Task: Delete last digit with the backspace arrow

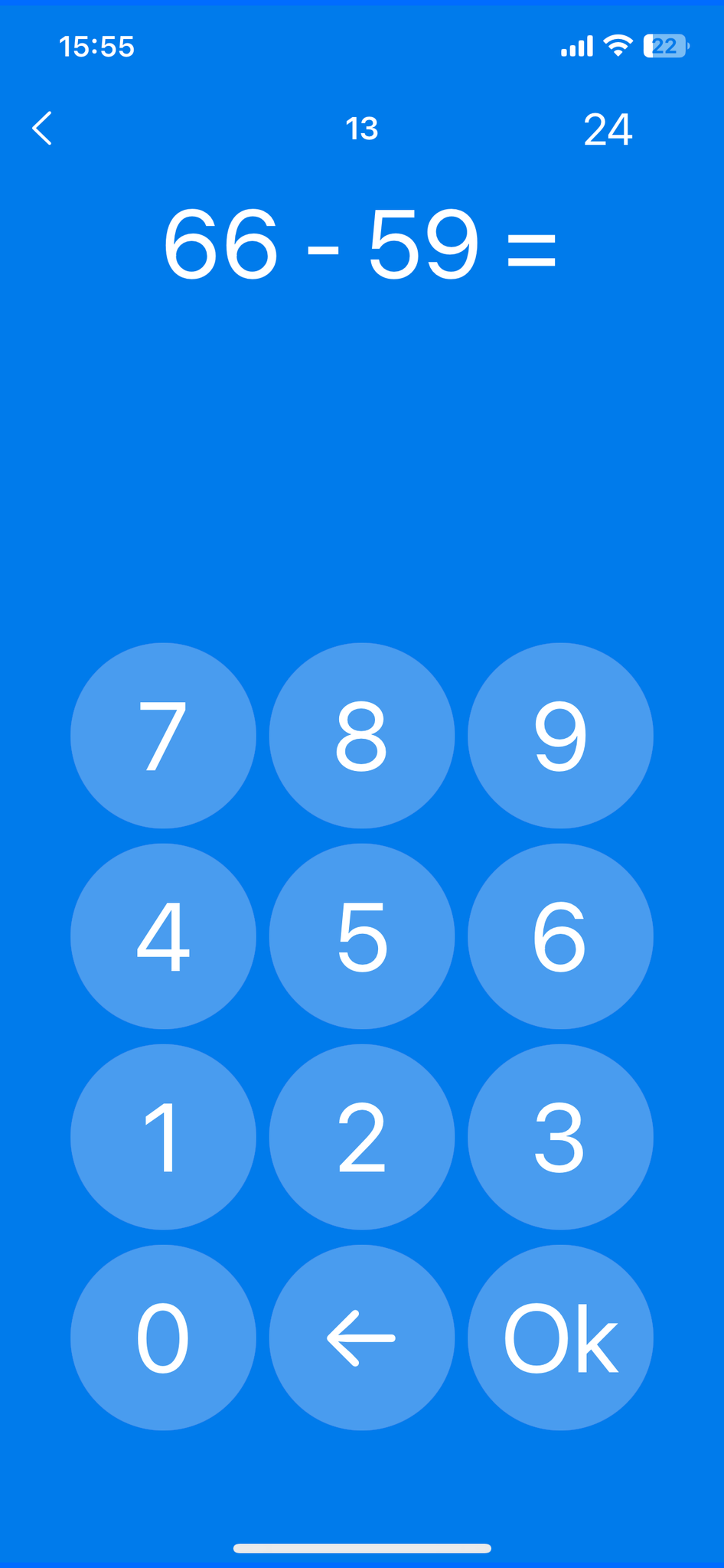Action: point(362,1337)
